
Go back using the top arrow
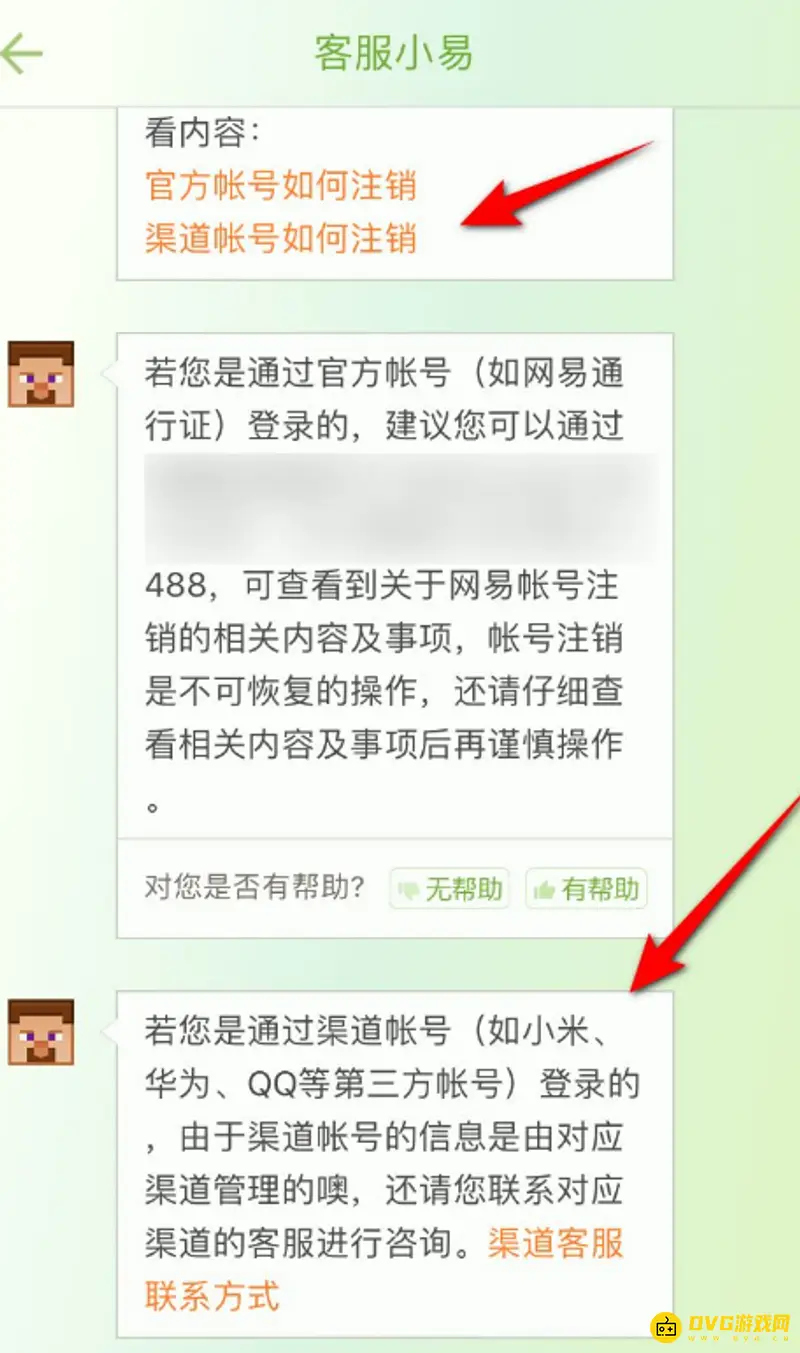(22, 53)
